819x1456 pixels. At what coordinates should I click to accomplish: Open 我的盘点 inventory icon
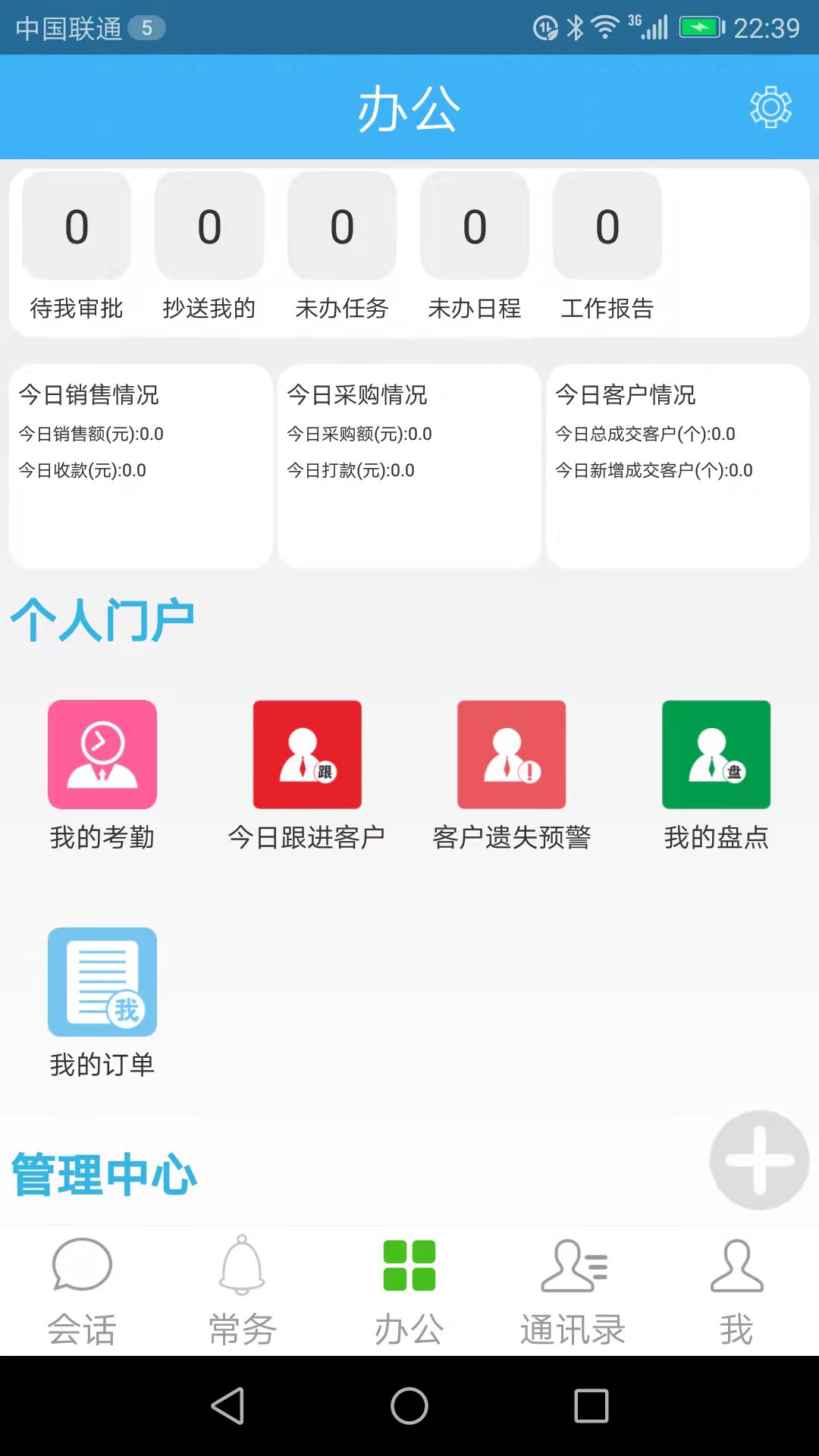[x=716, y=753]
